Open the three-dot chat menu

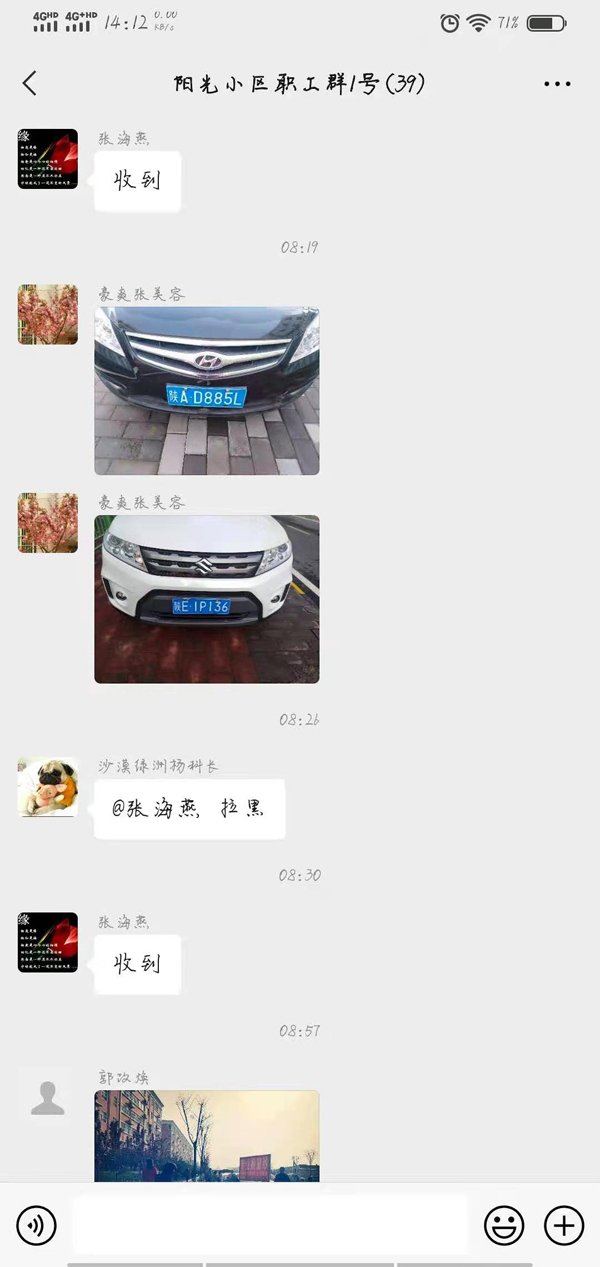557,84
